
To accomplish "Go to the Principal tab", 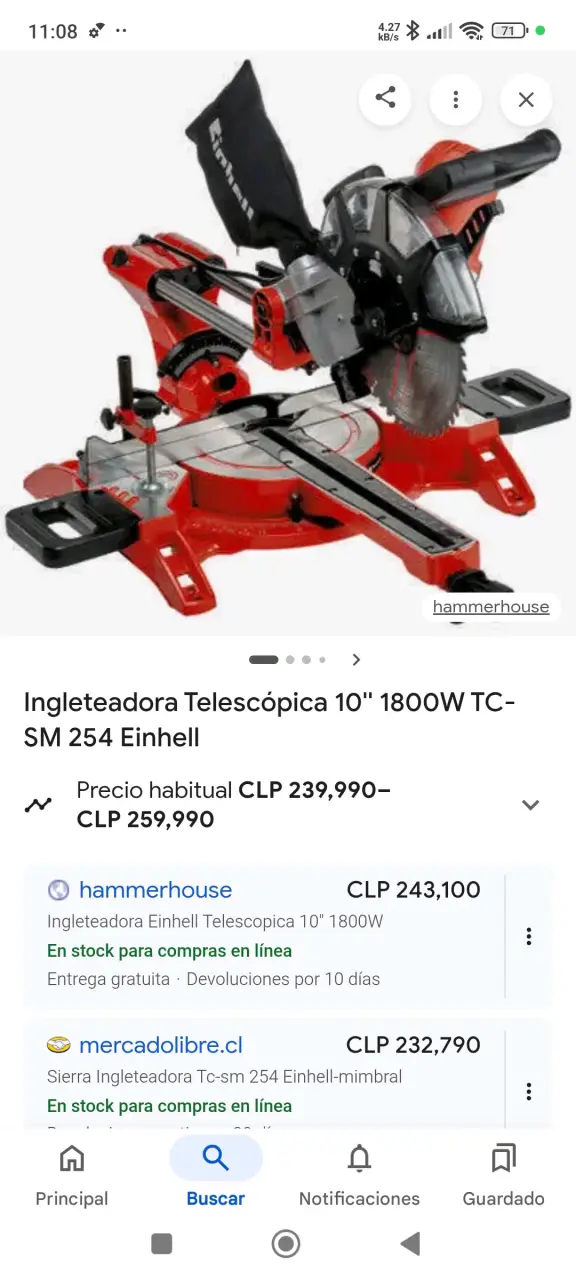I will pyautogui.click(x=72, y=1173).
